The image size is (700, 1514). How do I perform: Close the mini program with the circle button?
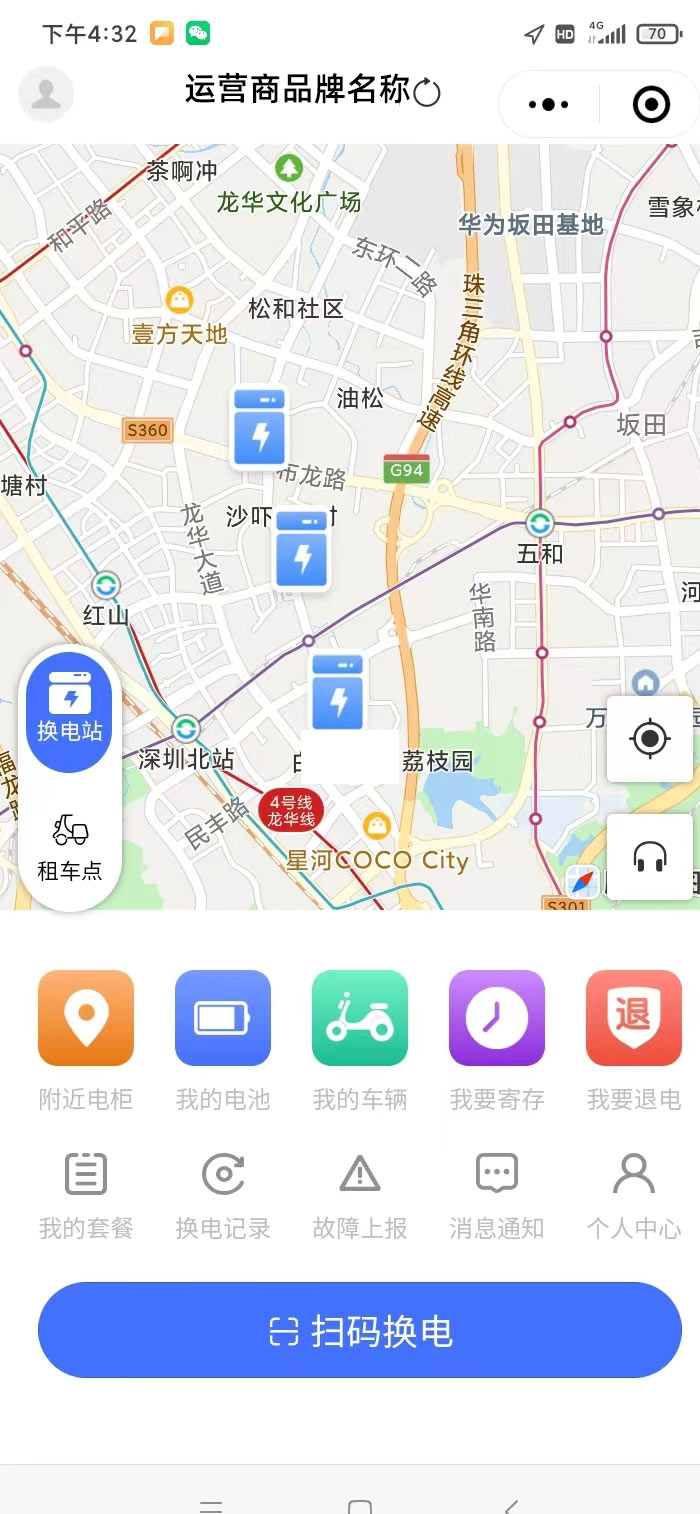point(651,104)
